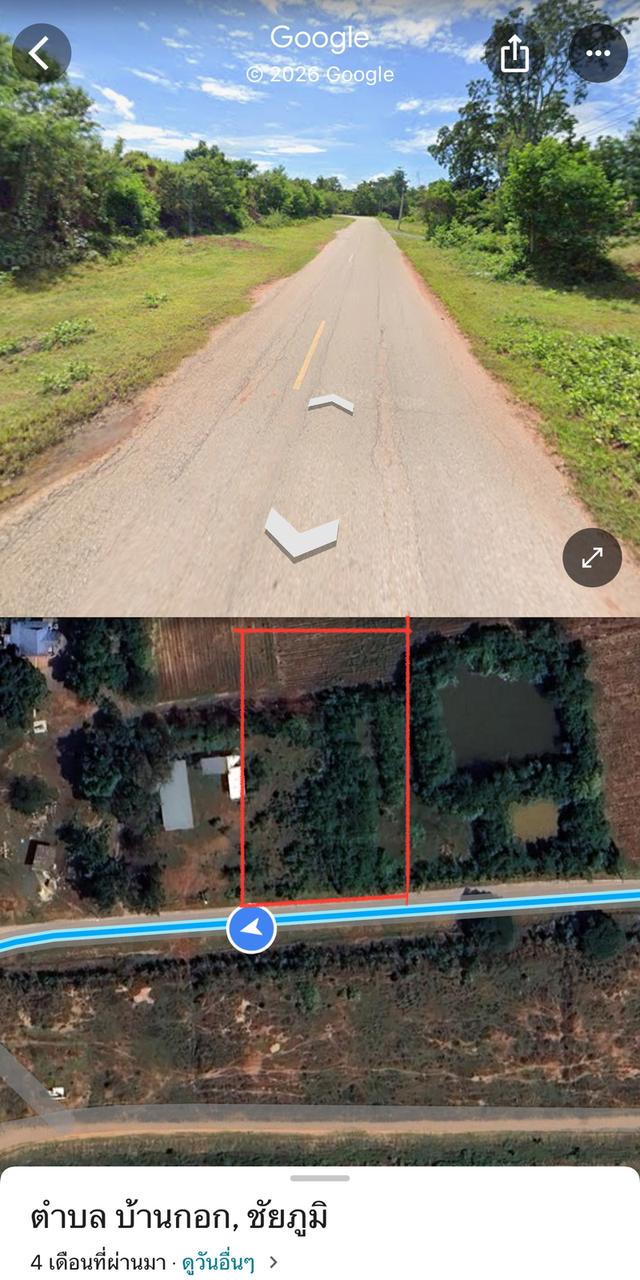Tap the bottom sheet drag handle

(x=320, y=1178)
